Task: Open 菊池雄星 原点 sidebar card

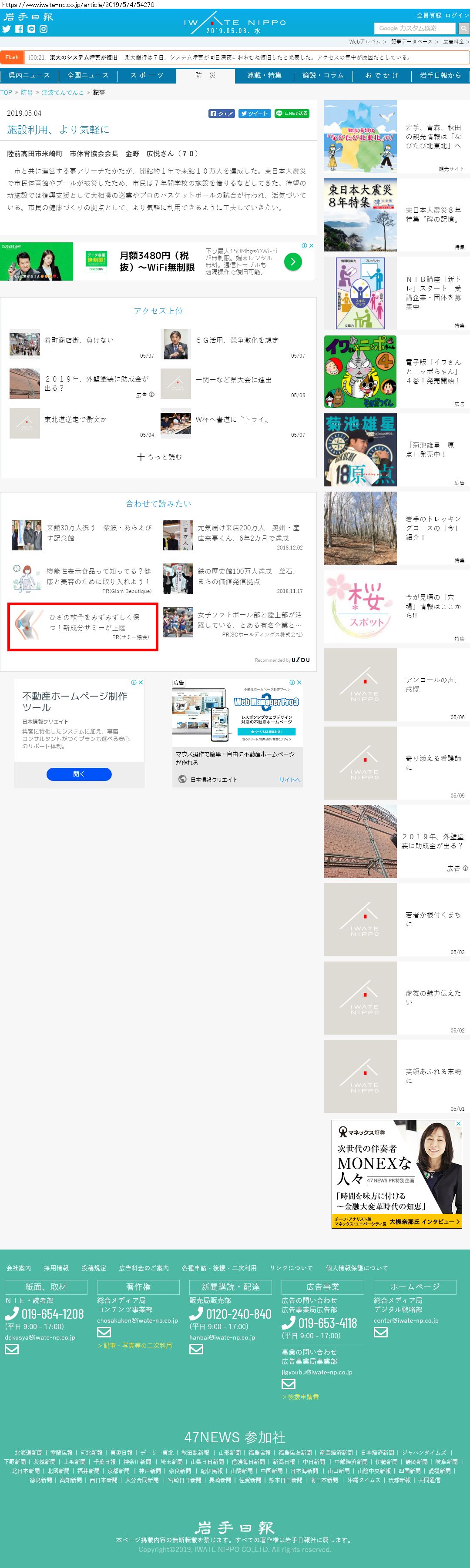Action: click(x=396, y=450)
